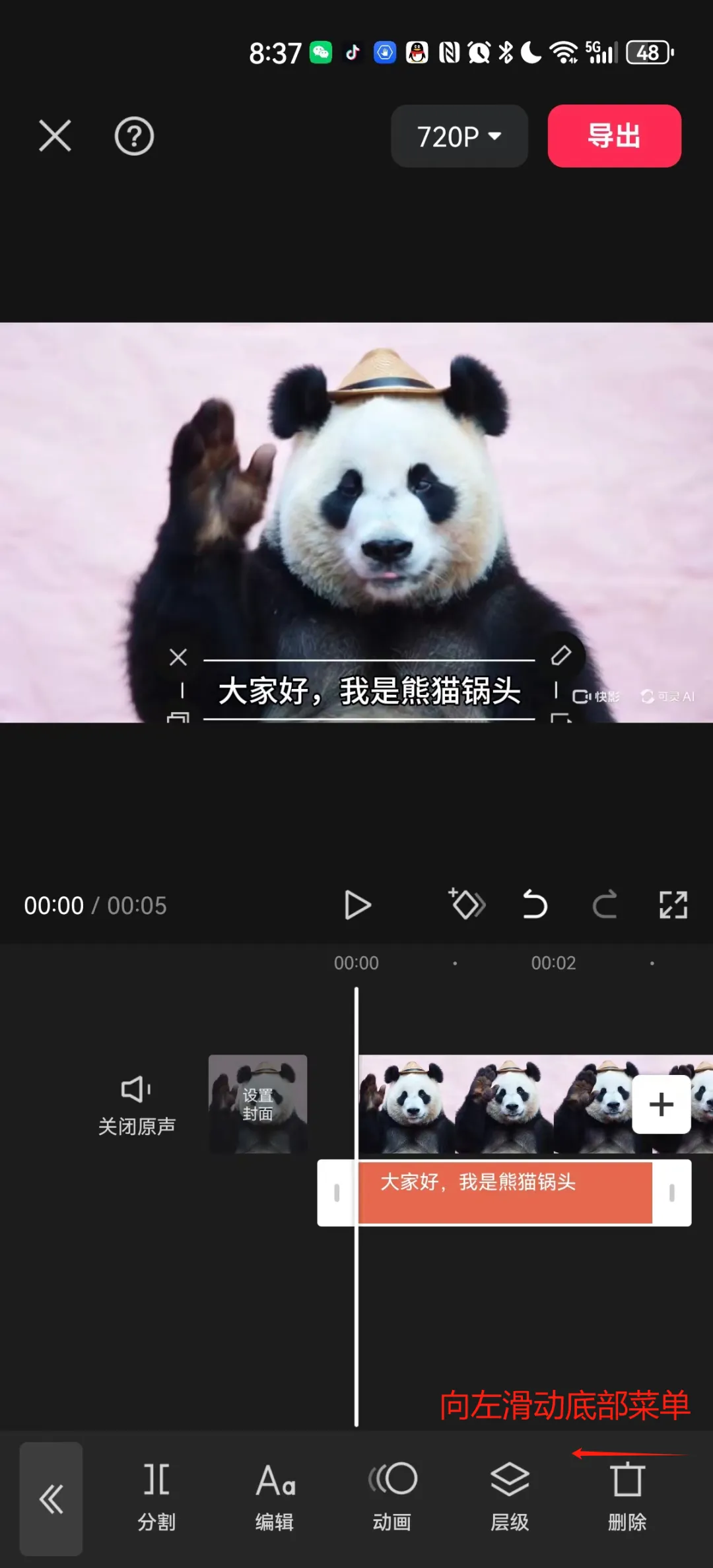The width and height of the screenshot is (713, 1568).
Task: Open the 动画 animation tool
Action: pyautogui.click(x=392, y=1496)
